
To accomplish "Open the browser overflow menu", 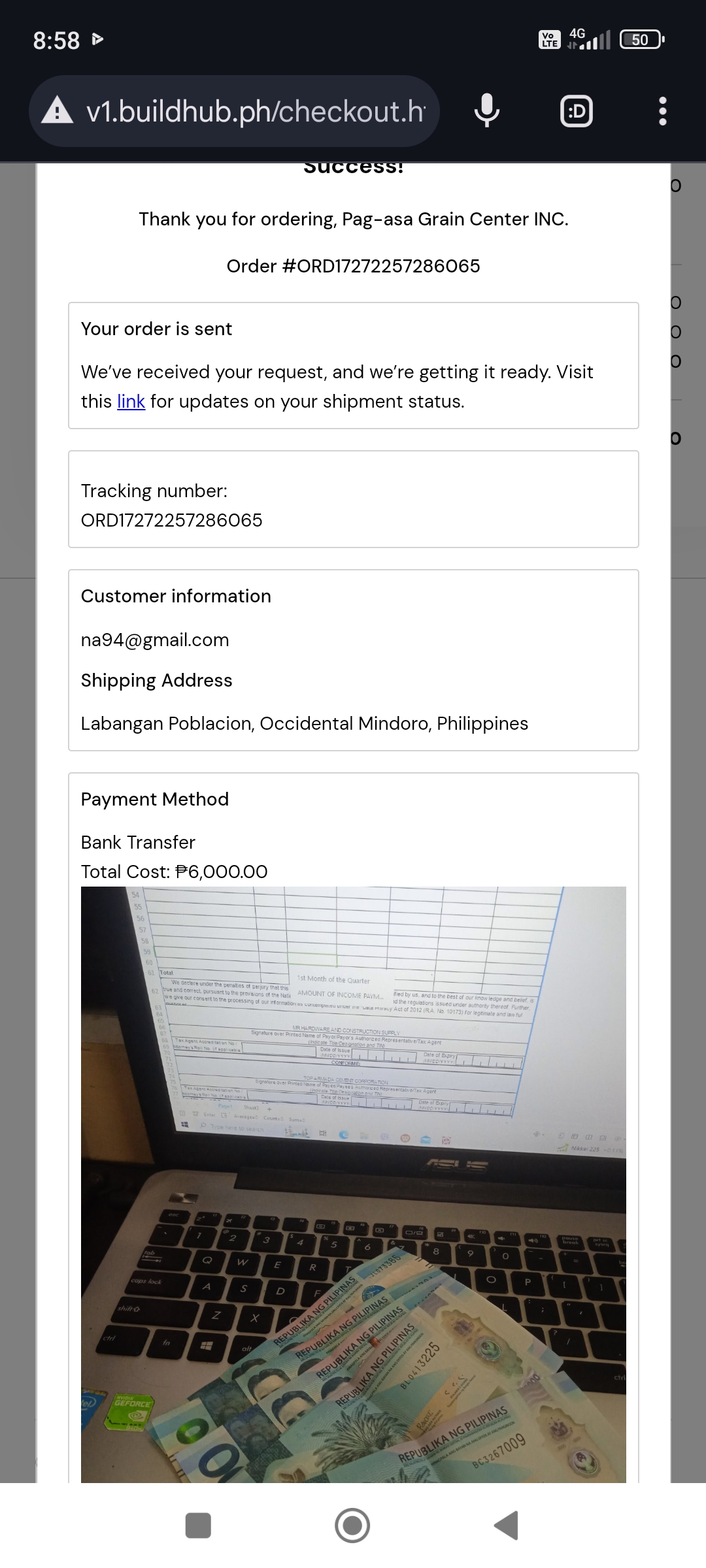I will pos(662,111).
